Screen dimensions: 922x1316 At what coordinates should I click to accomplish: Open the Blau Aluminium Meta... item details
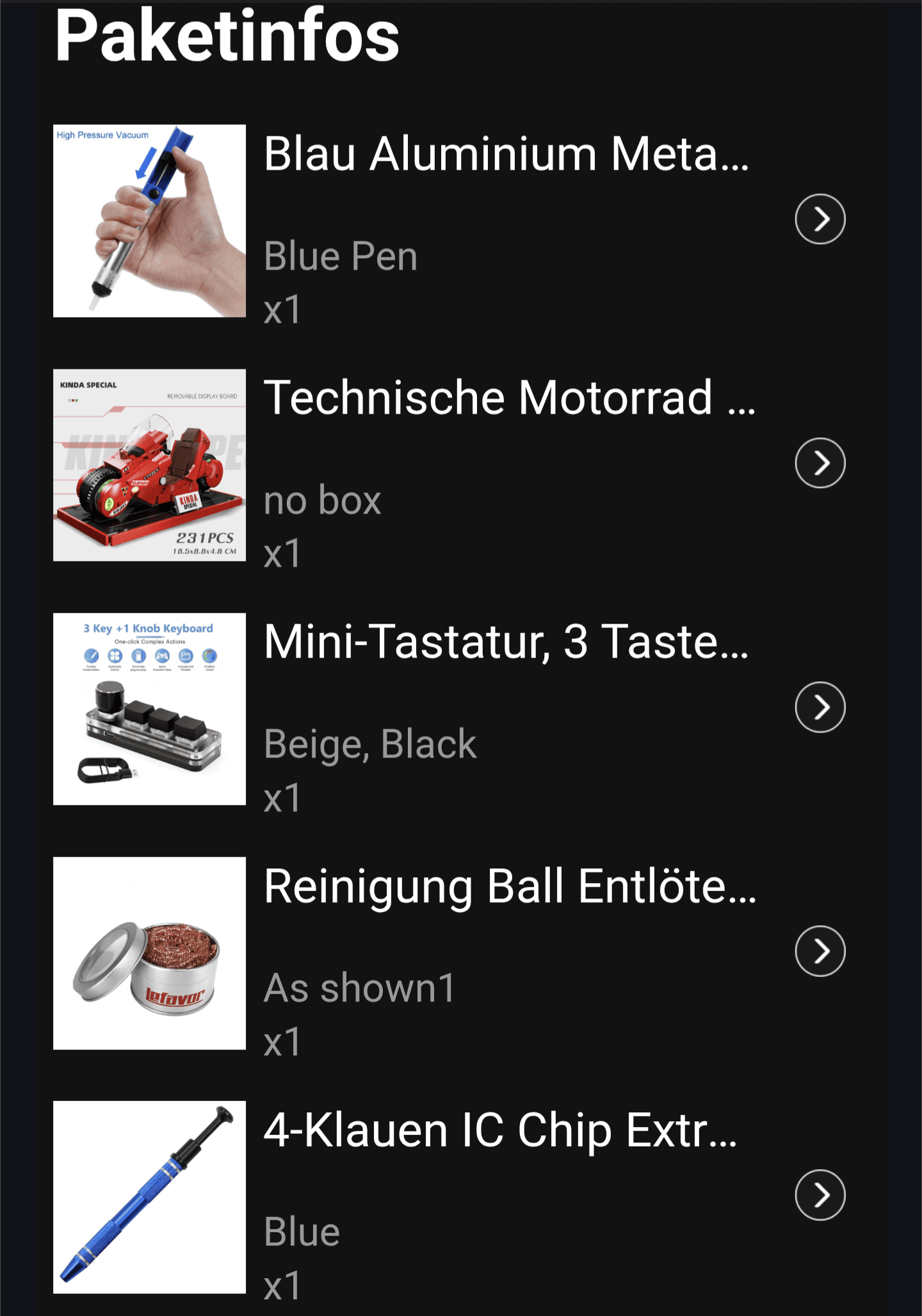tap(506, 155)
